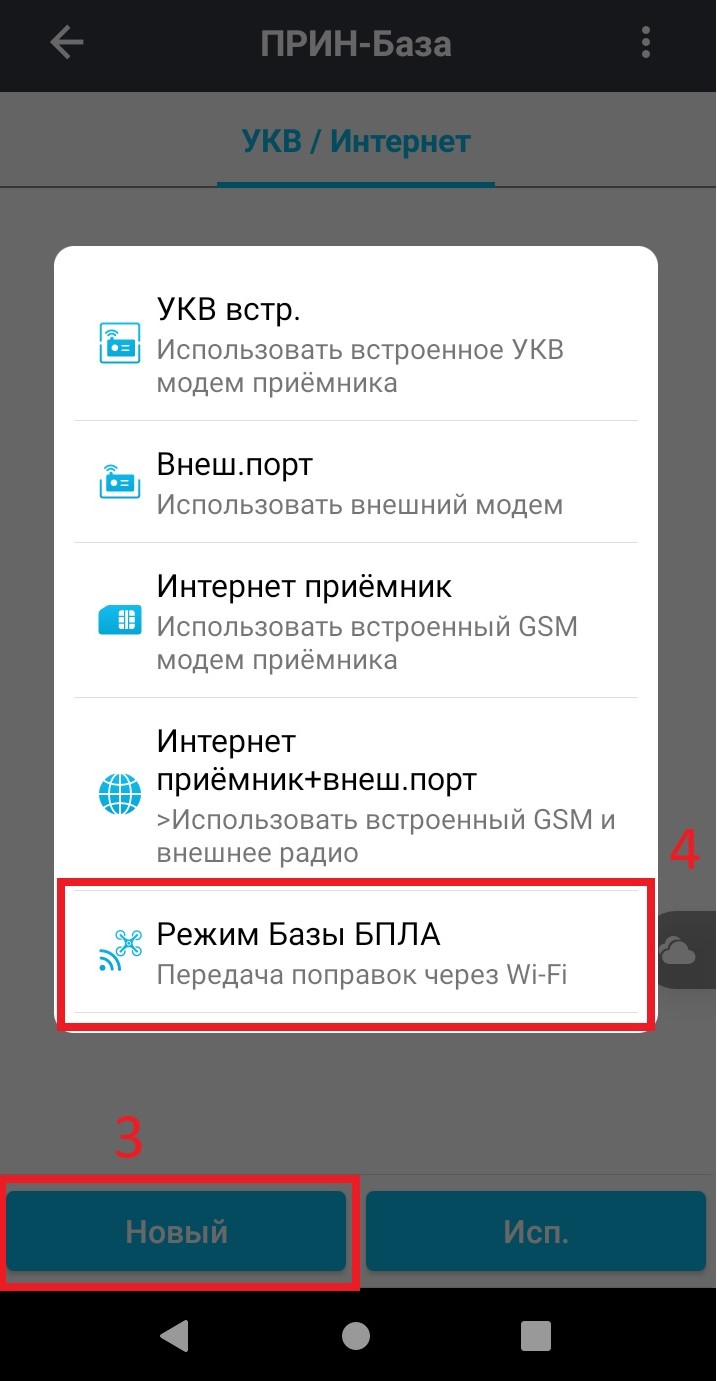Open the three-dot overflow menu
Screen dimensions: 717x1381
pos(646,43)
